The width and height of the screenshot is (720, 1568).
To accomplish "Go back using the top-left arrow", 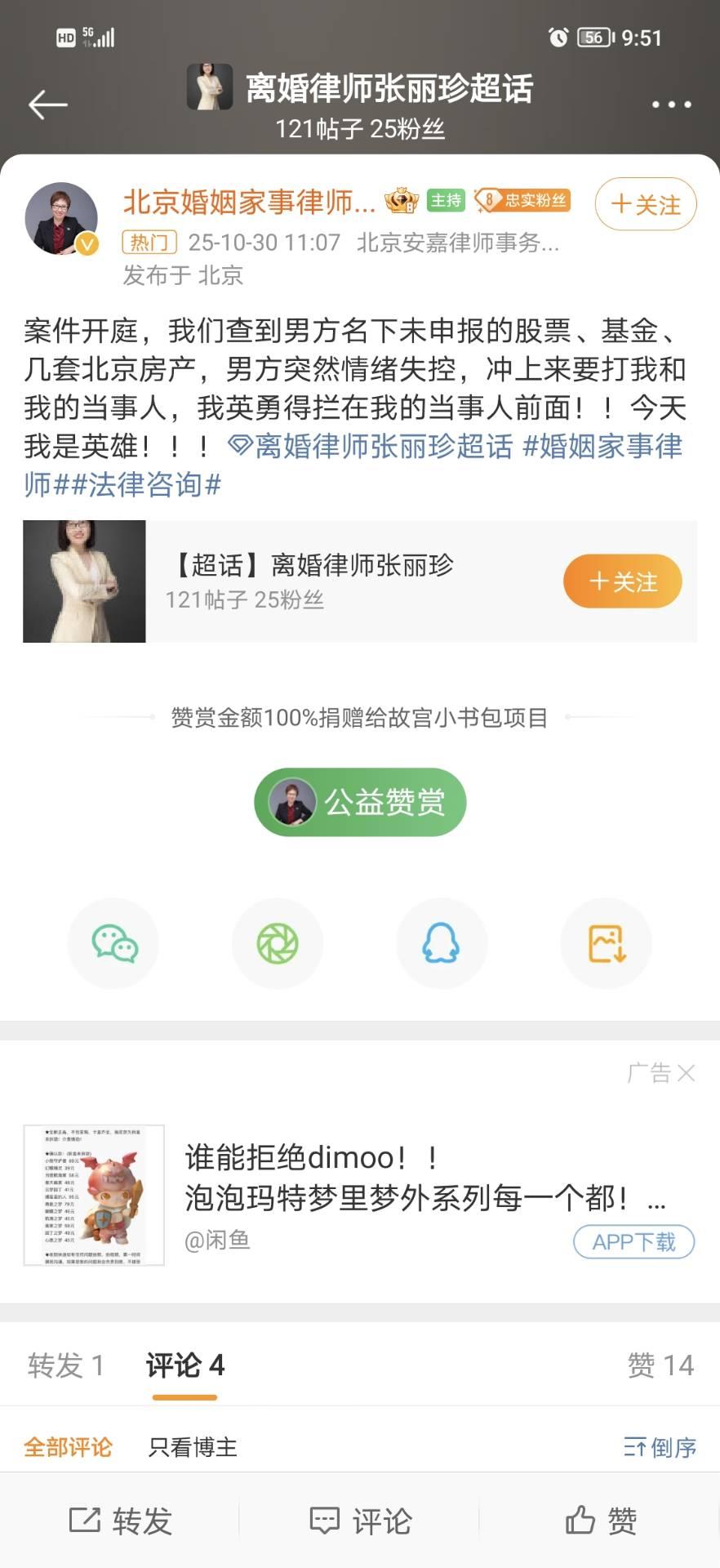I will coord(47,105).
